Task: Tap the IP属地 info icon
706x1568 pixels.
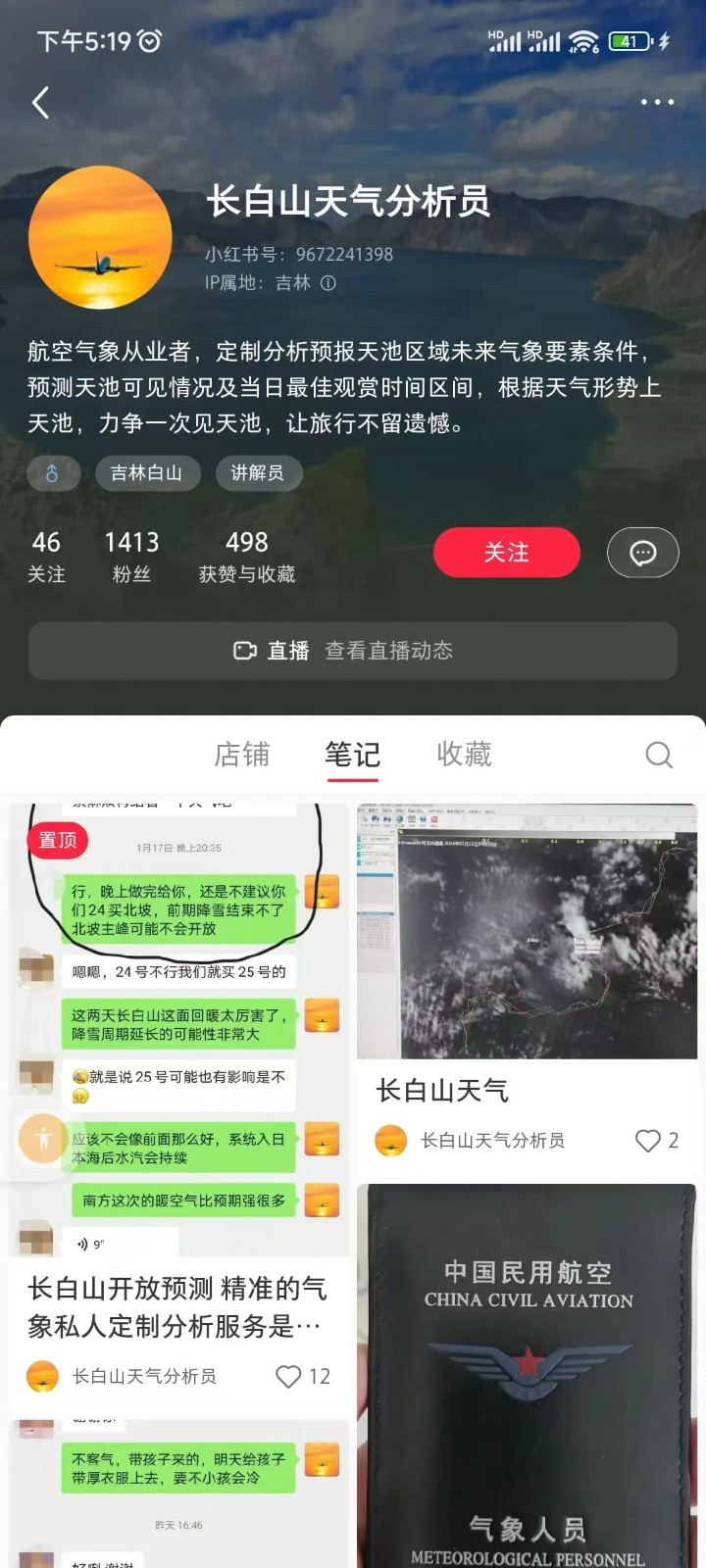Action: tap(328, 283)
